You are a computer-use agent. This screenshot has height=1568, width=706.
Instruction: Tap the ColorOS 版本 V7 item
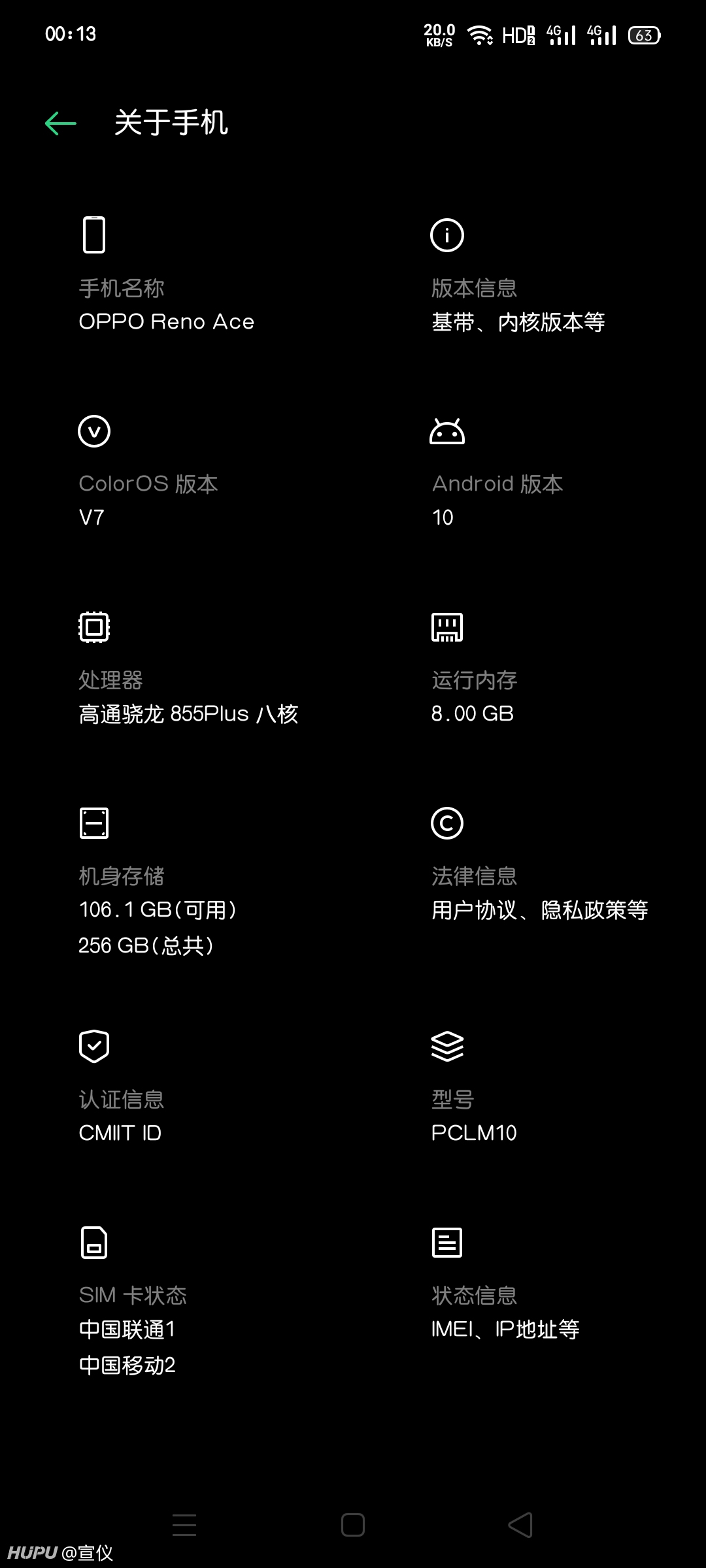(x=176, y=472)
